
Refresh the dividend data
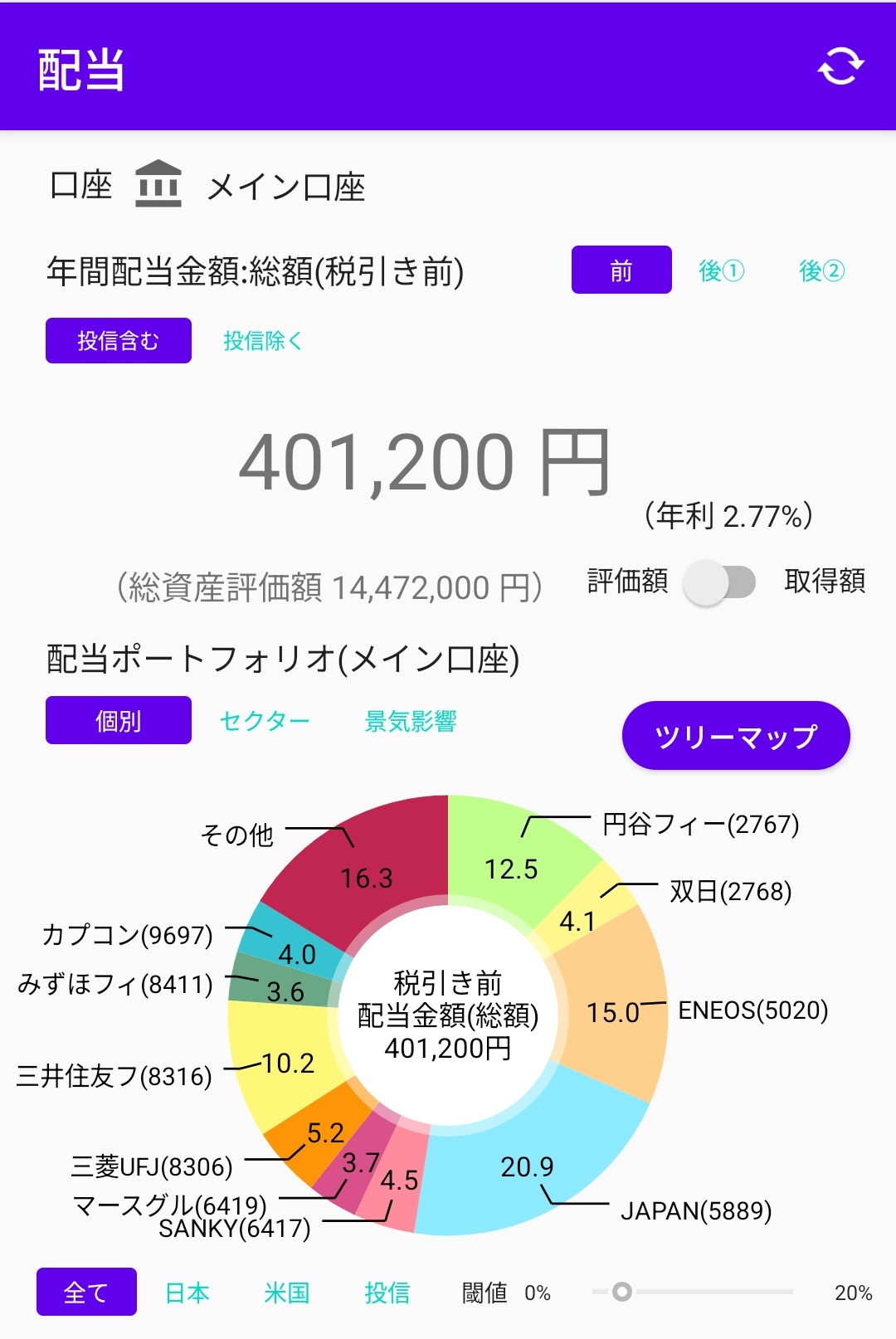(x=840, y=66)
